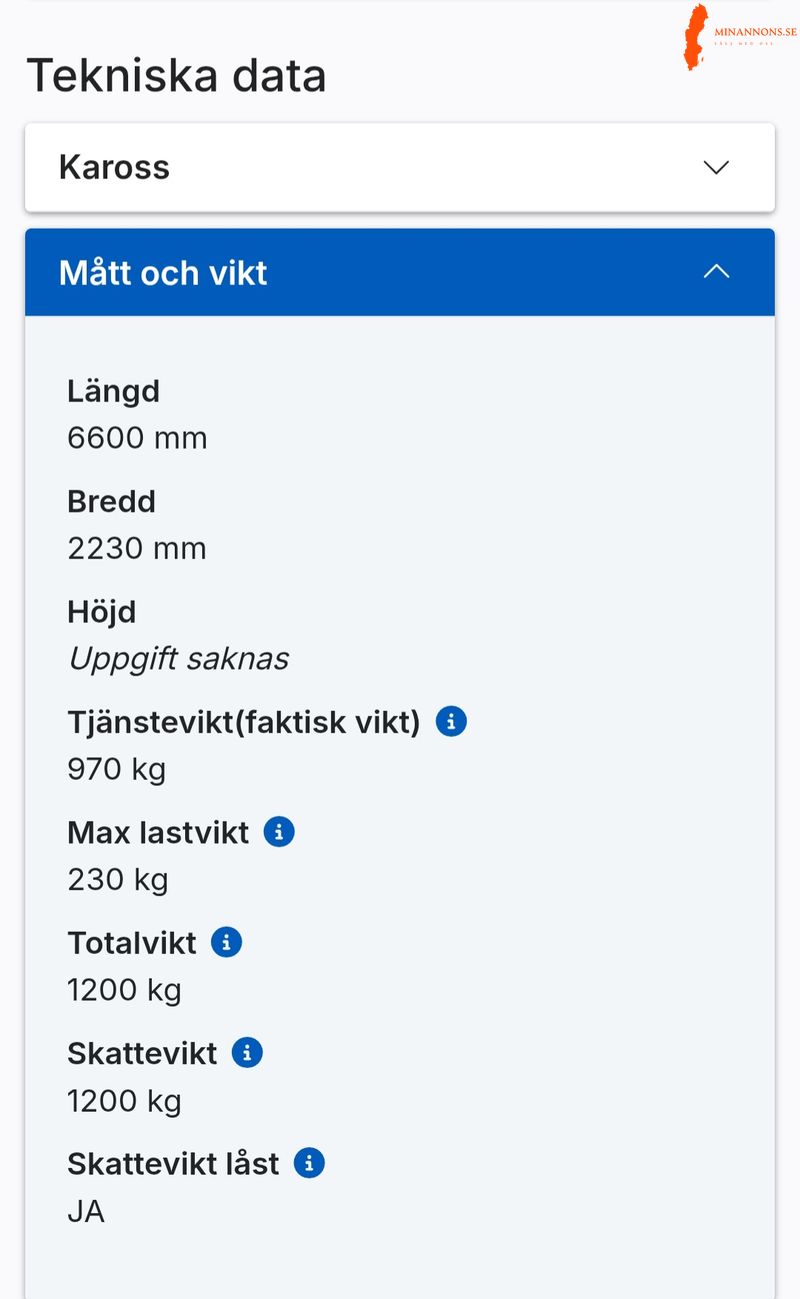800x1299 pixels.
Task: Expand the Kaross section
Action: 400,167
